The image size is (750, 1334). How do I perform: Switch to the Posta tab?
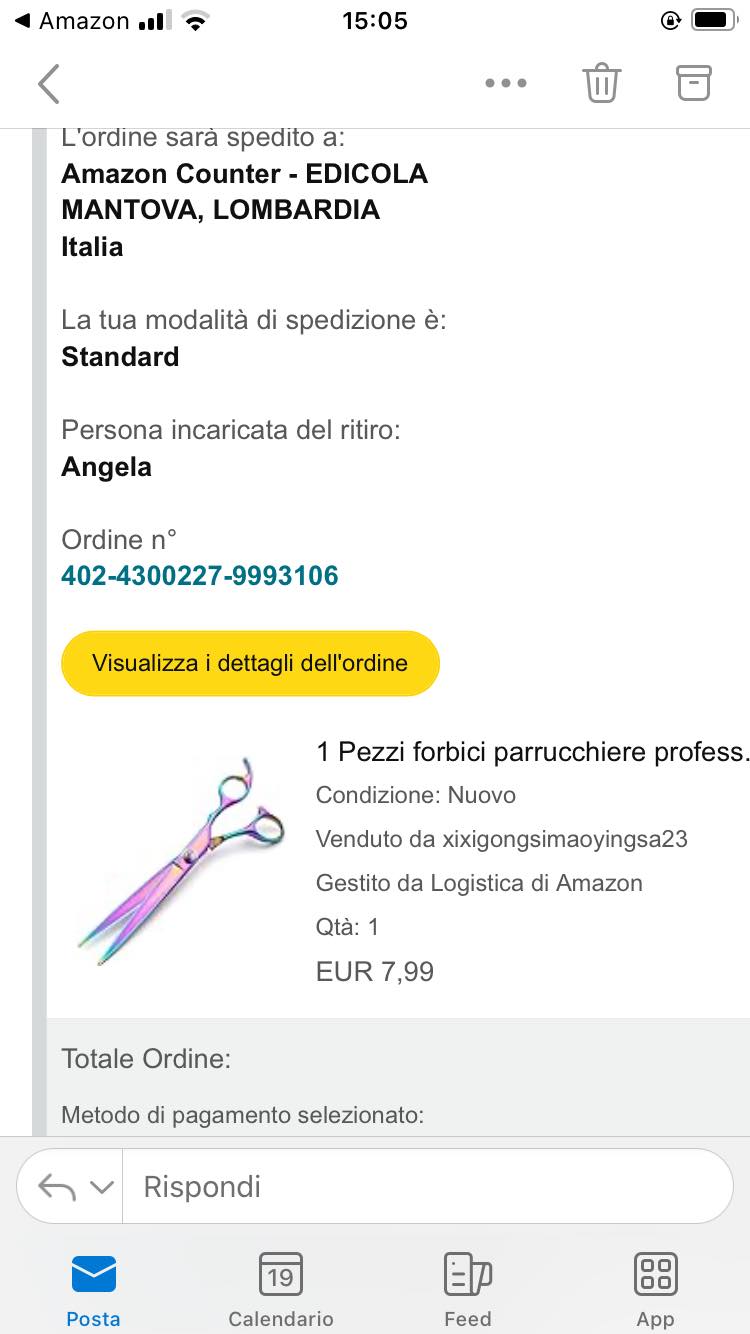click(x=93, y=1288)
